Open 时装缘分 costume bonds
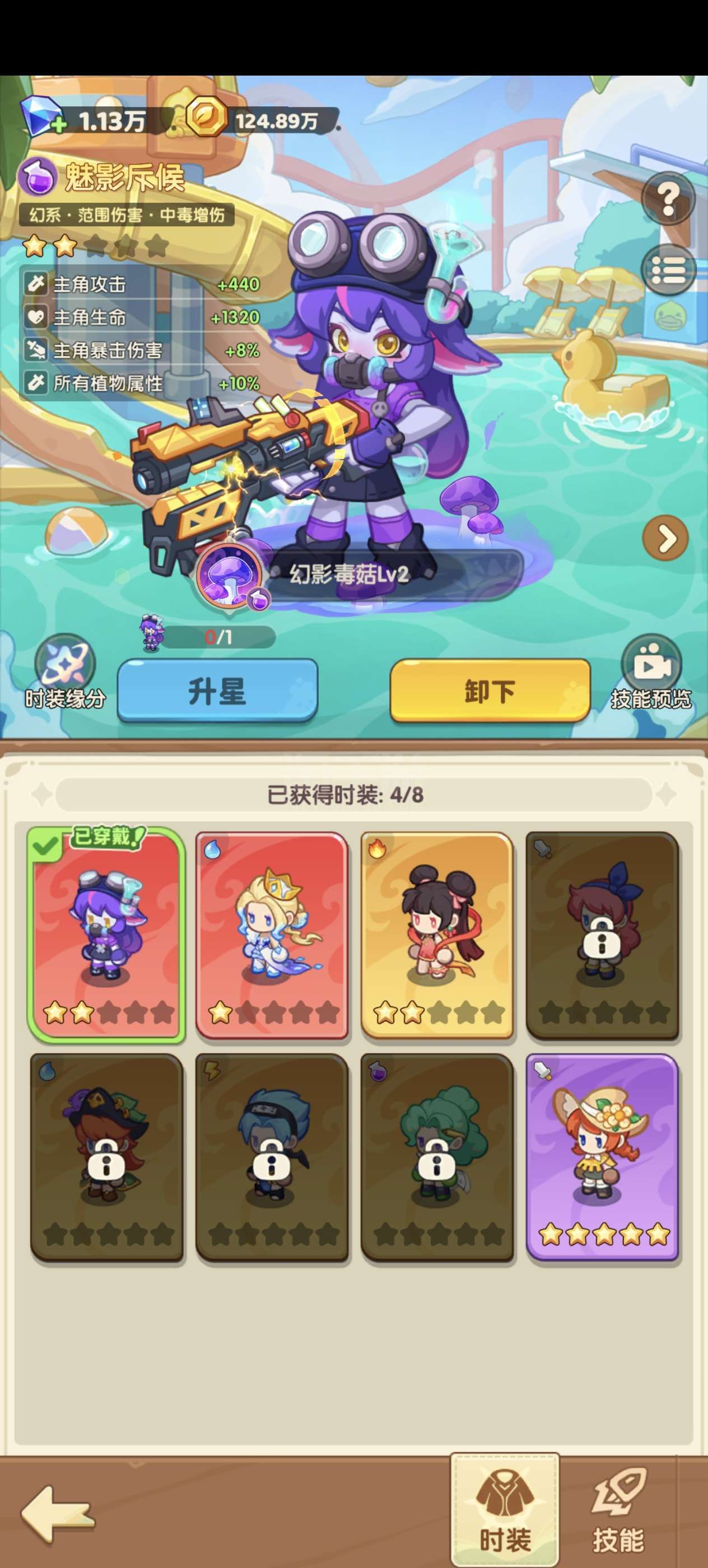Screen dimensions: 708x1568 pyautogui.click(x=65, y=673)
